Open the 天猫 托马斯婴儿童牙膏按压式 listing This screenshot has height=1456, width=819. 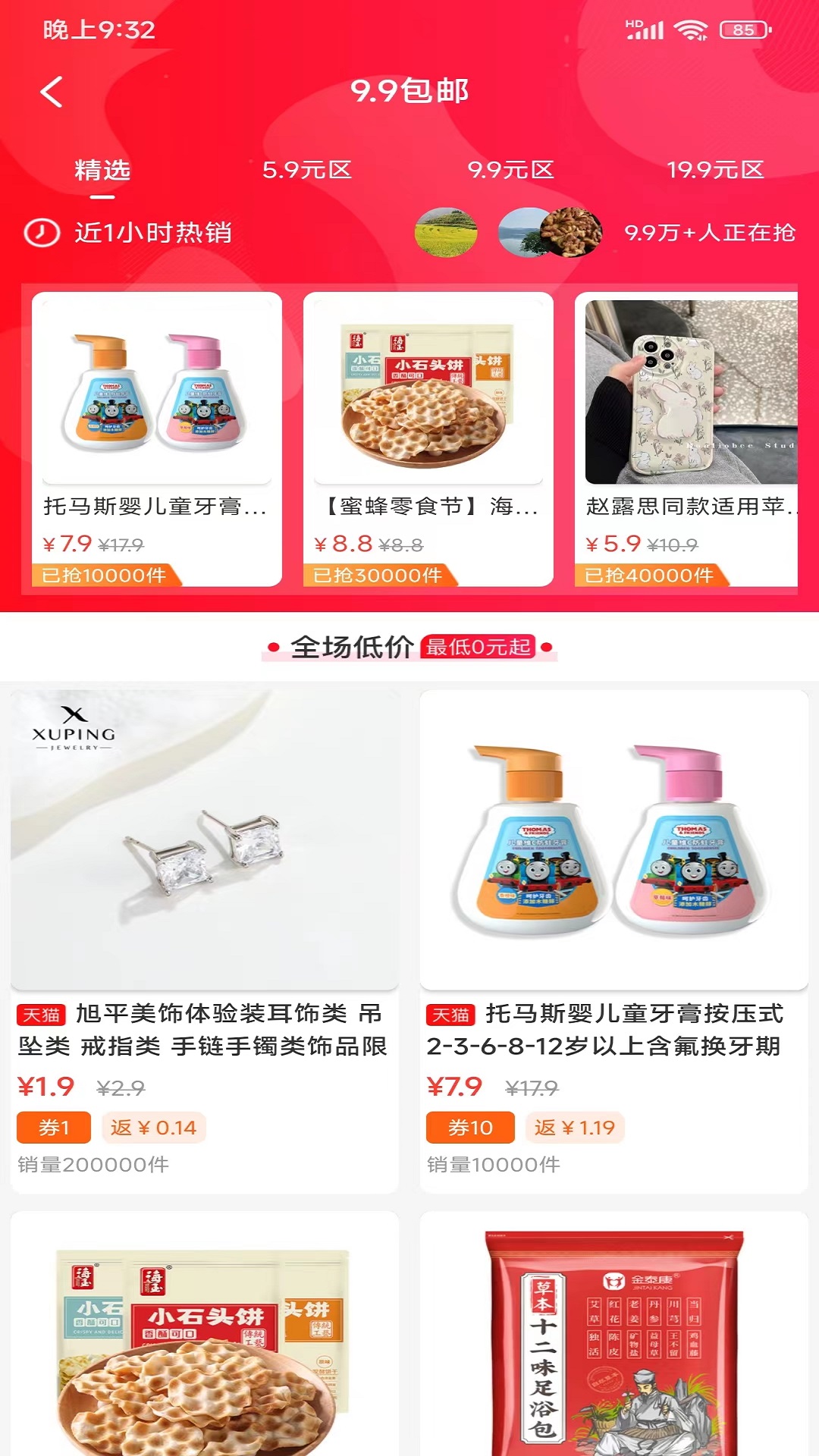[x=614, y=941]
